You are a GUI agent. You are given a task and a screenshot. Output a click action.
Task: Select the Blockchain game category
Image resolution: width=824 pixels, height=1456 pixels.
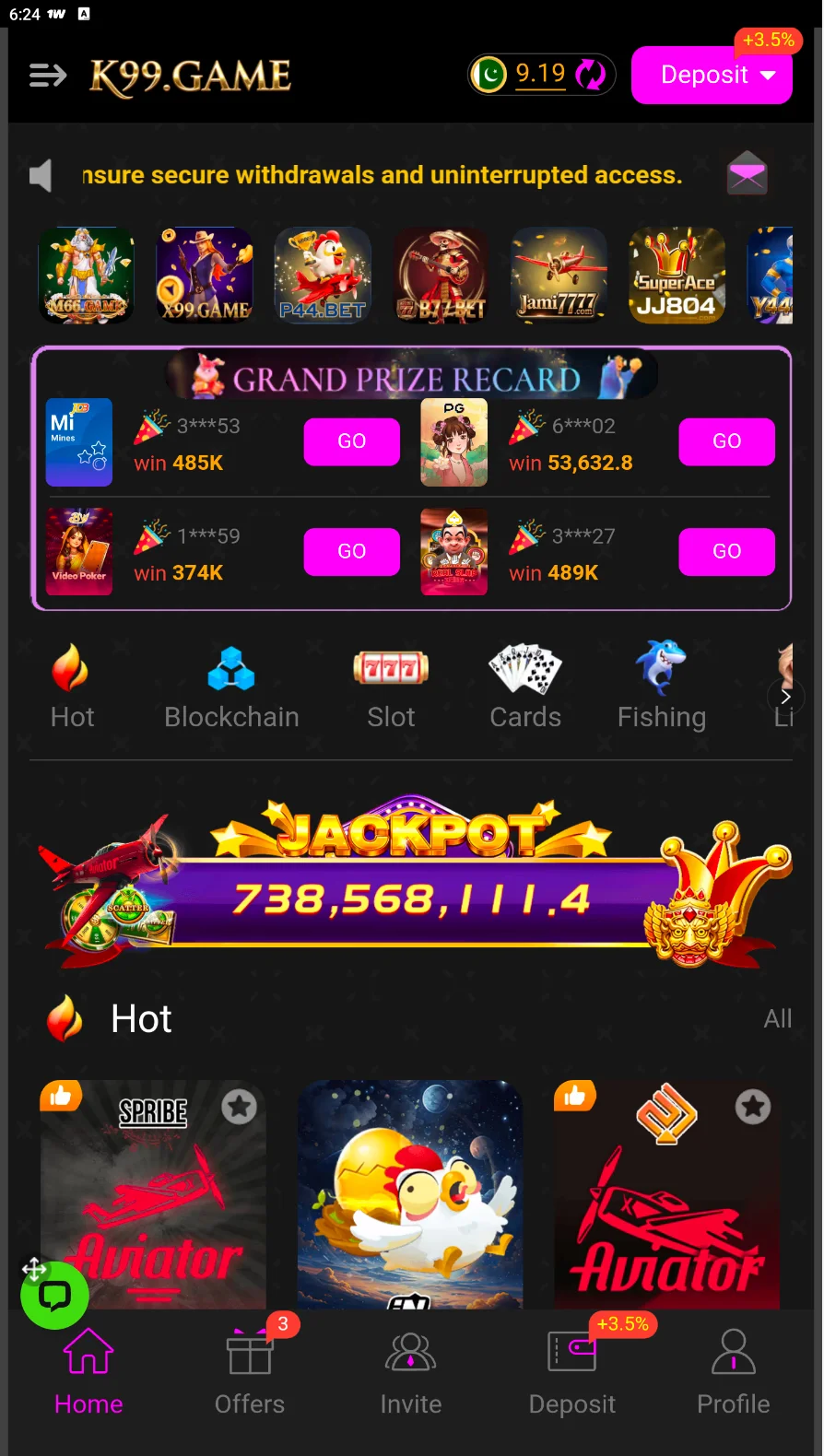pos(231,687)
